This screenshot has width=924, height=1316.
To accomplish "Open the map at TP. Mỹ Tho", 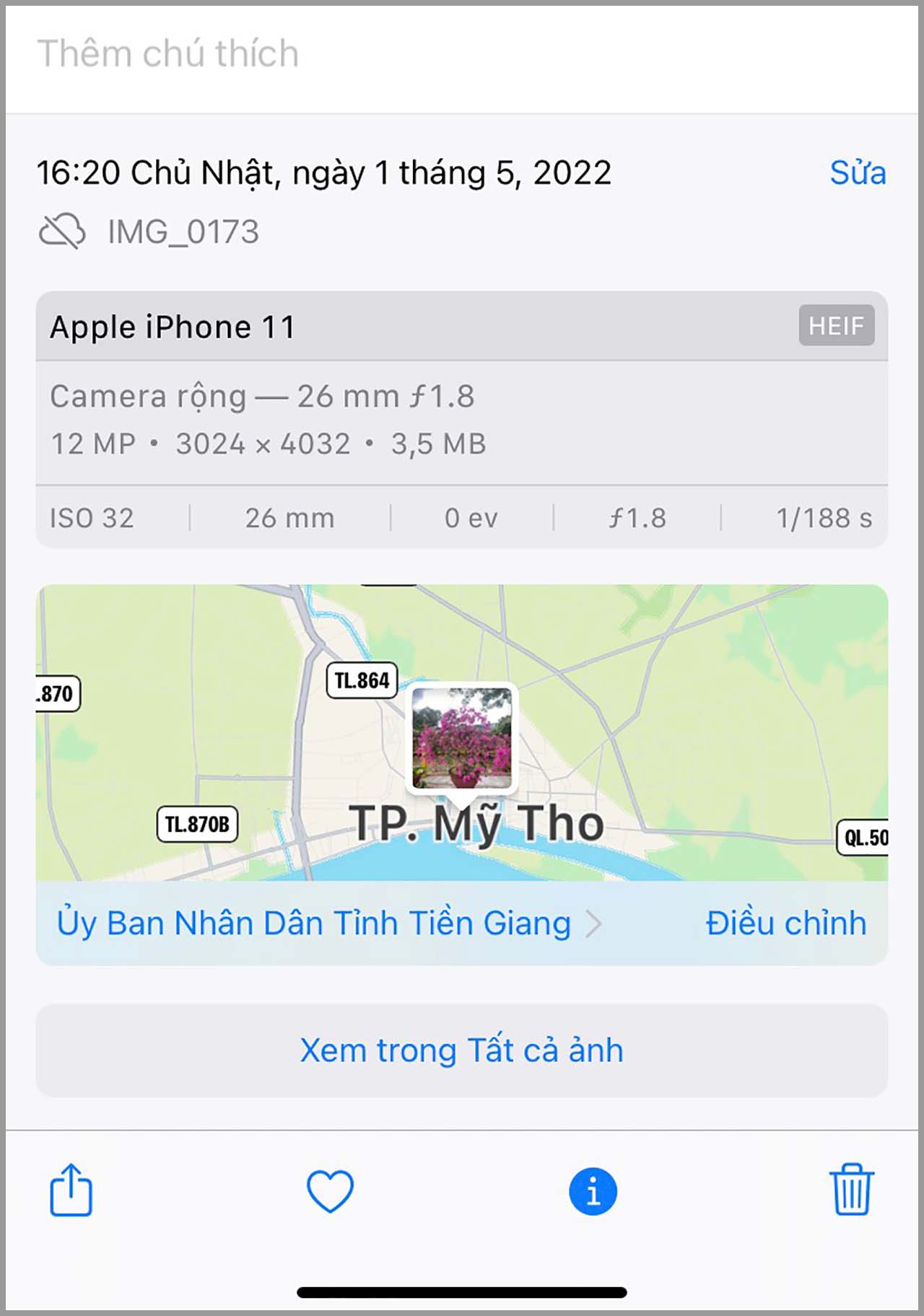I will coord(462,732).
